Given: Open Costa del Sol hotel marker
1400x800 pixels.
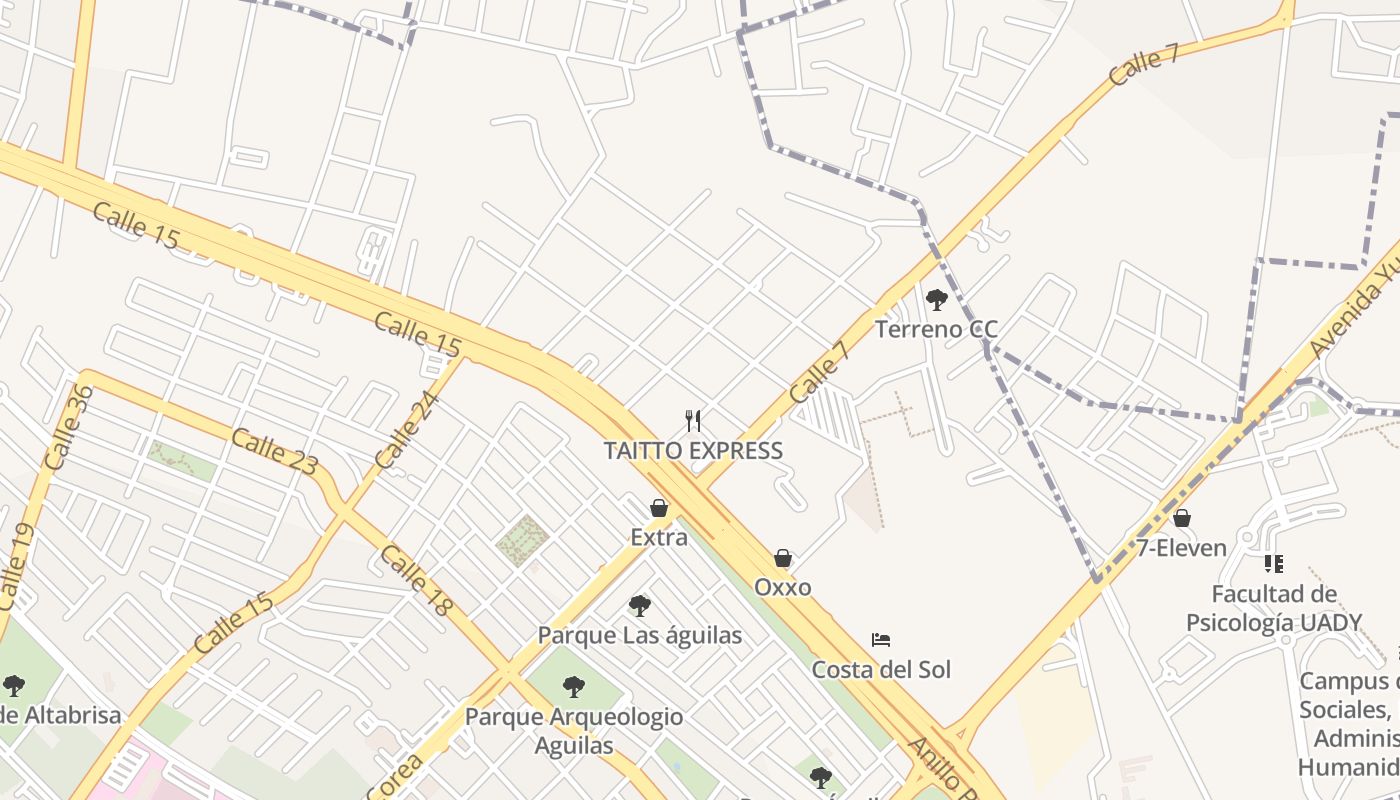Looking at the screenshot, I should 881,640.
